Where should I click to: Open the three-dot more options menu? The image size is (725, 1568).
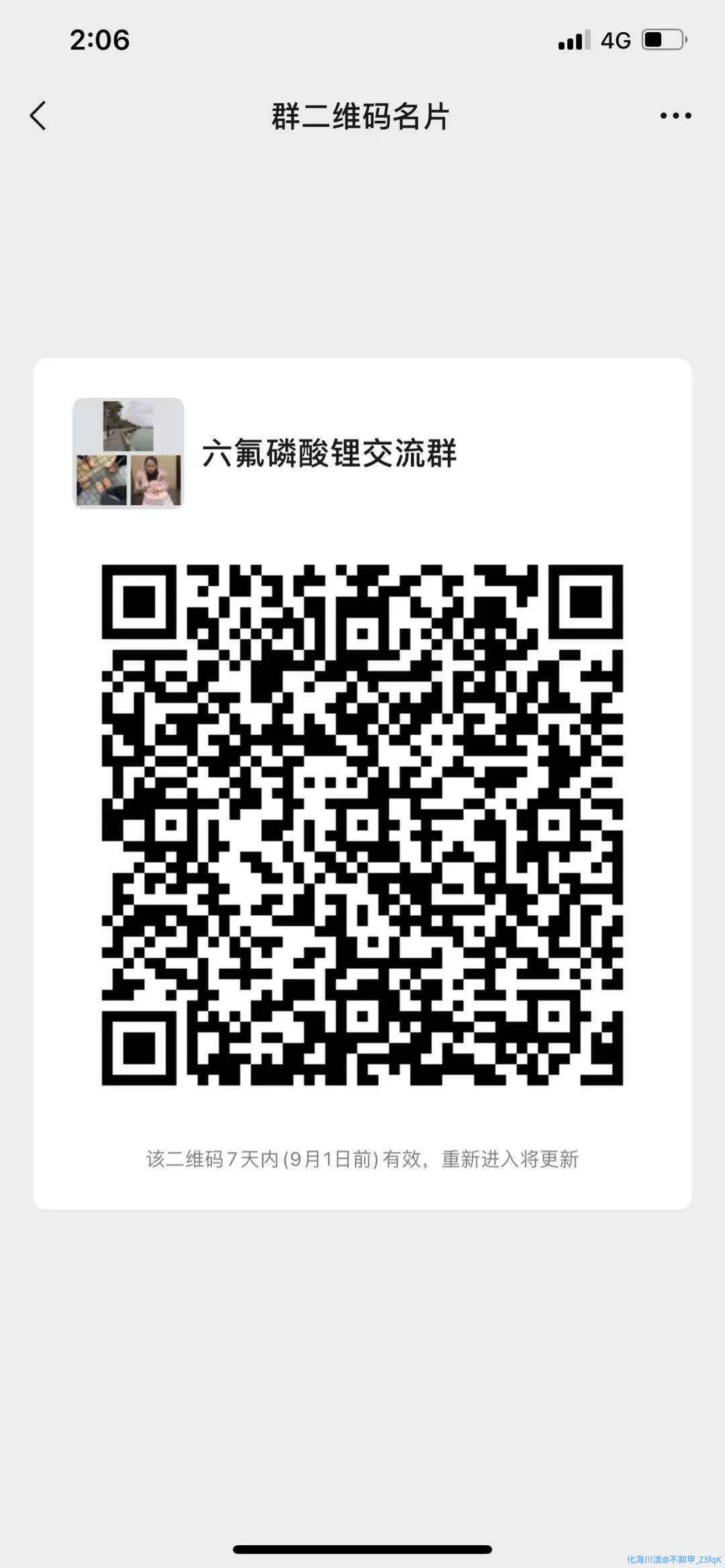[x=675, y=116]
